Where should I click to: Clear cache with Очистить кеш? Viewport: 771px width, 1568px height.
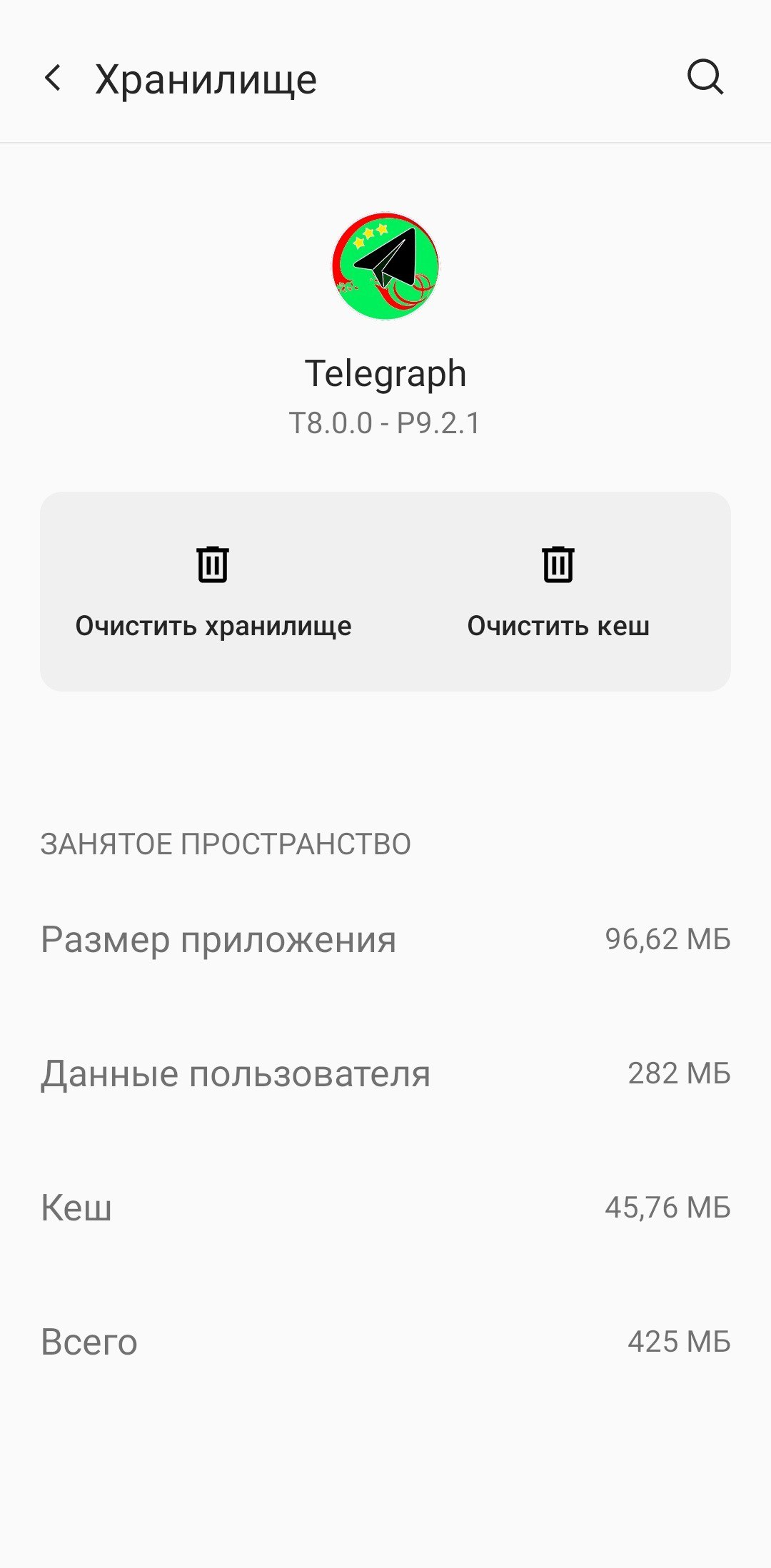[558, 591]
